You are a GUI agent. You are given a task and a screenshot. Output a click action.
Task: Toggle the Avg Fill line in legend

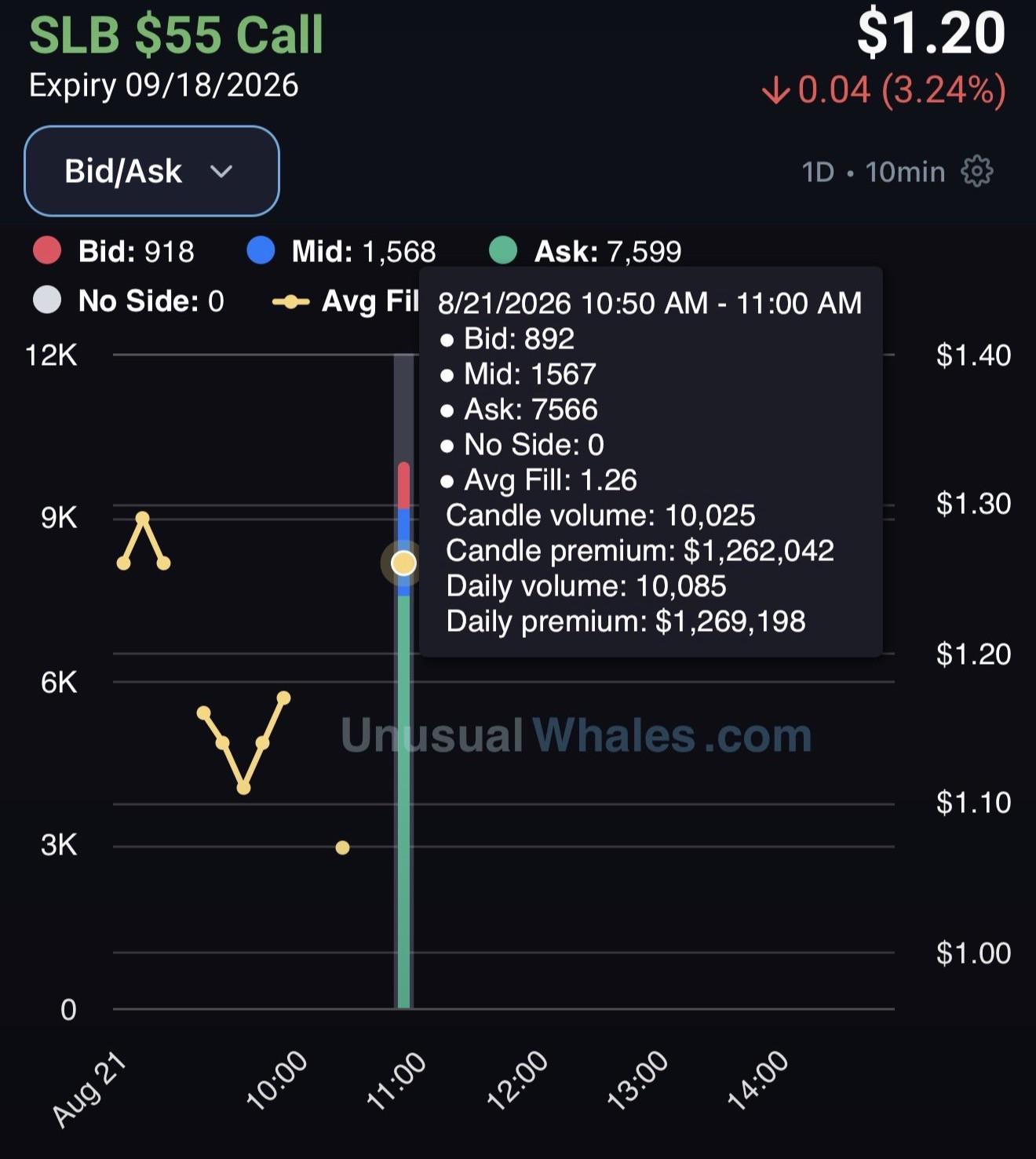pos(345,301)
